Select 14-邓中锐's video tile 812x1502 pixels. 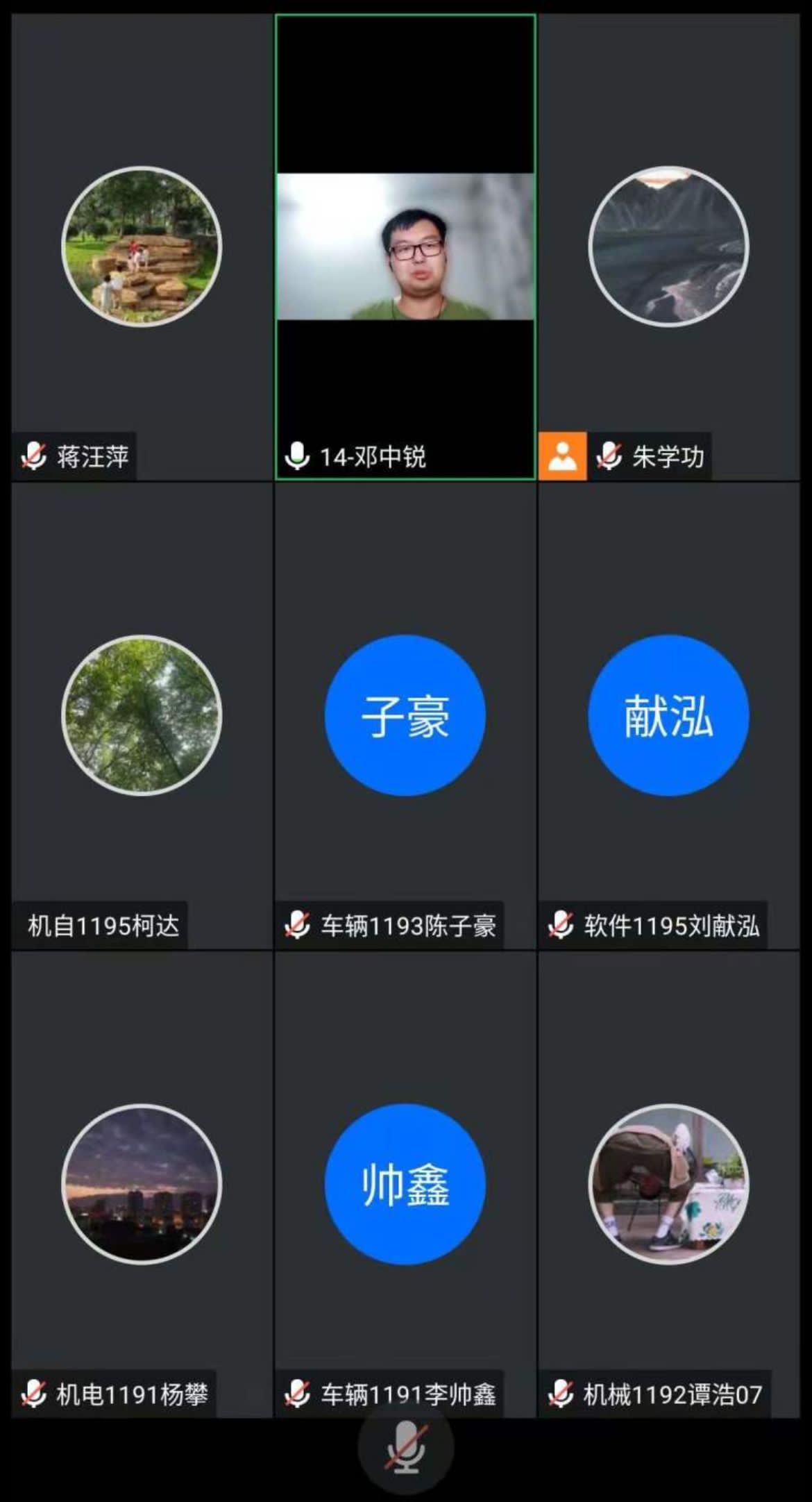coord(405,247)
